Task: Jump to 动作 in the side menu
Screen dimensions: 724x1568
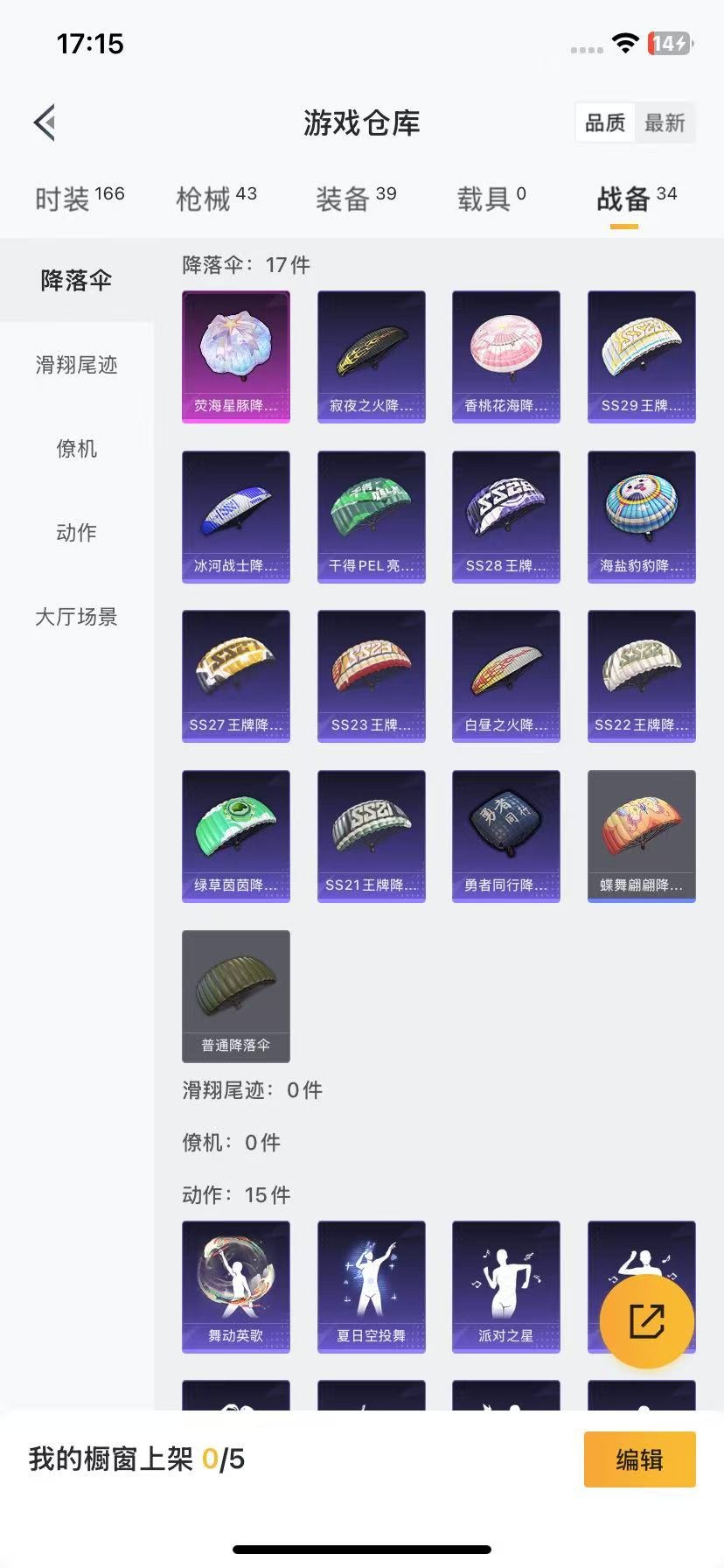Action: point(77,533)
